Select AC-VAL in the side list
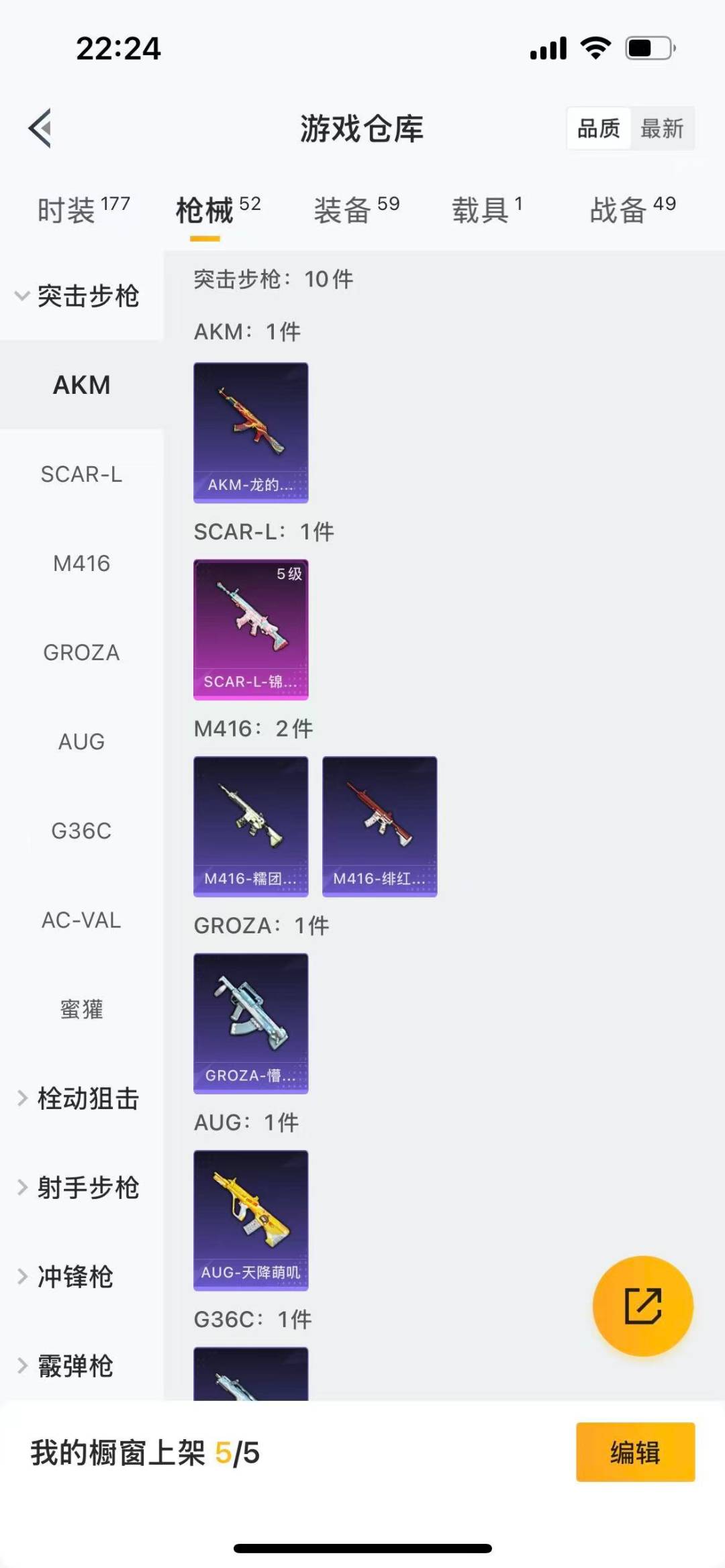Viewport: 725px width, 1568px height. [81, 921]
